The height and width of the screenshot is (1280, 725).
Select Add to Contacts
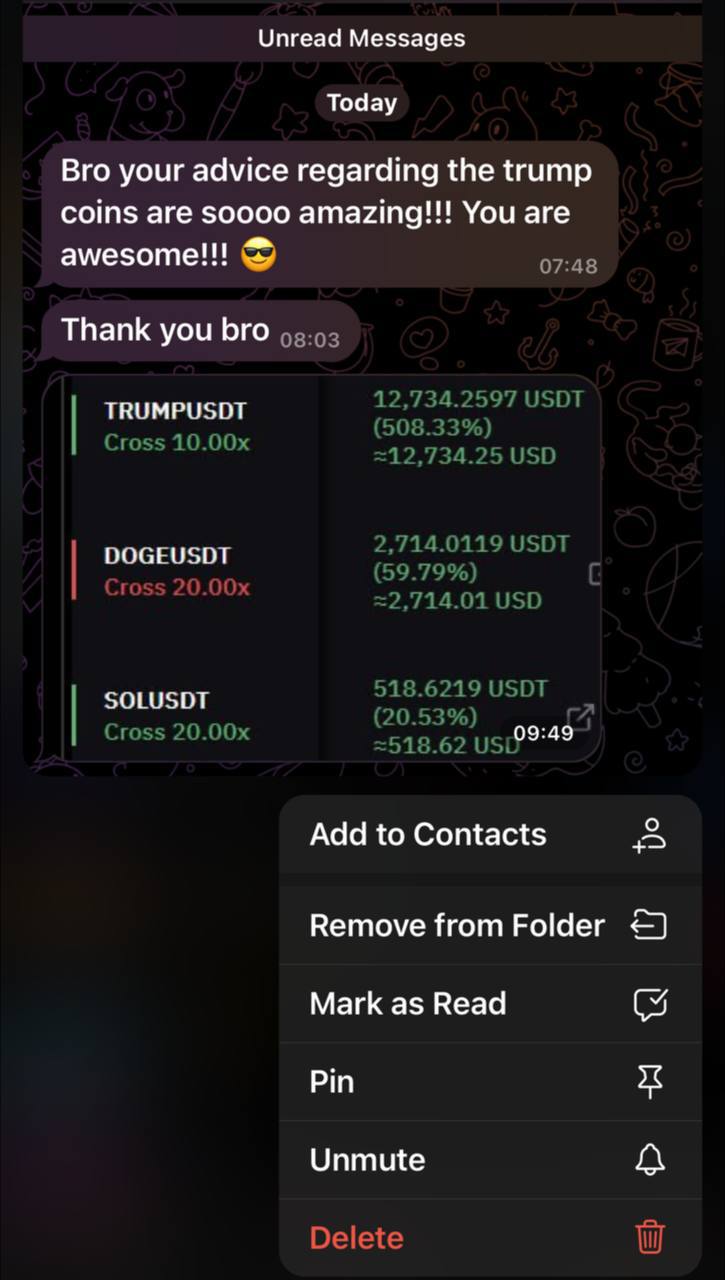tap(488, 835)
